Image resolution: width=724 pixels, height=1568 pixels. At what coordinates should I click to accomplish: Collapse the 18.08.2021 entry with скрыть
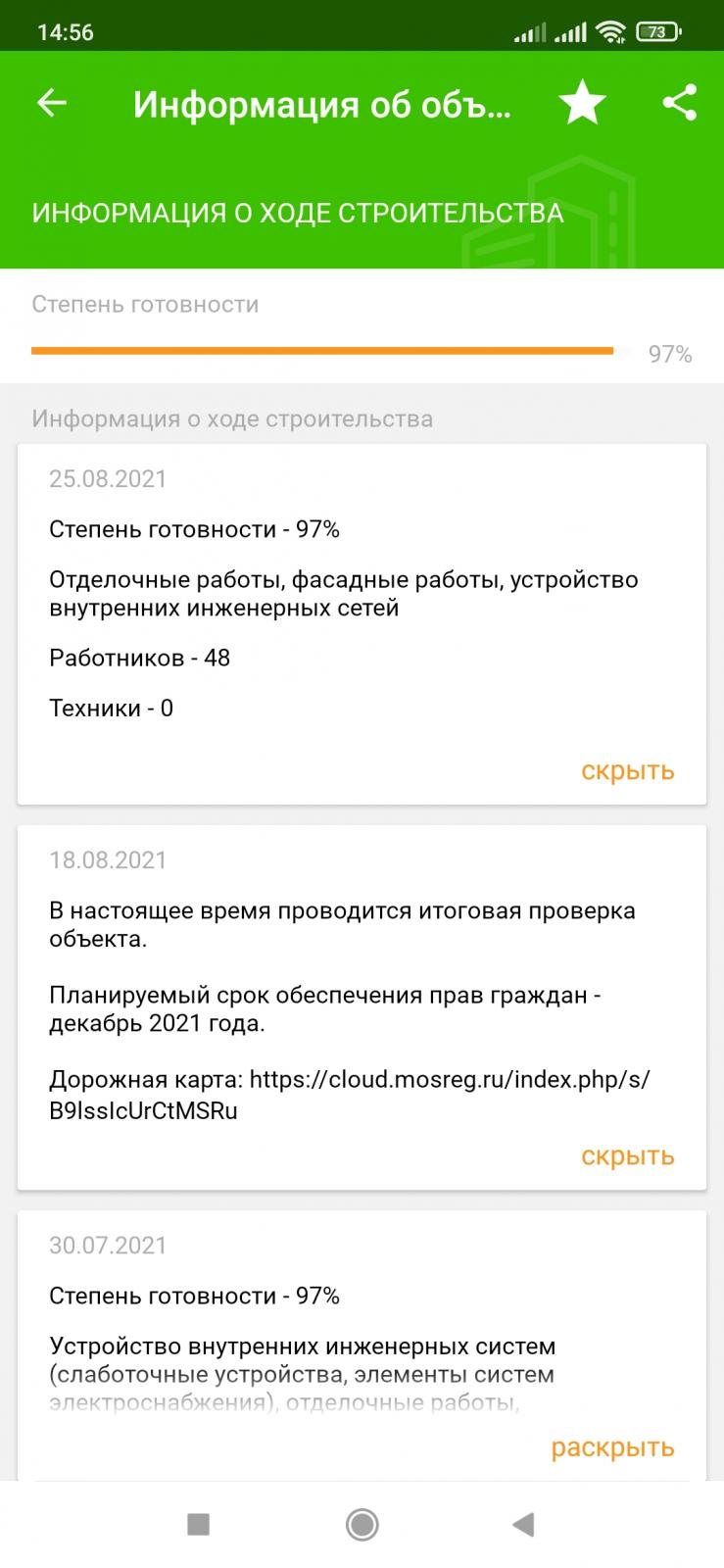pyautogui.click(x=627, y=1155)
